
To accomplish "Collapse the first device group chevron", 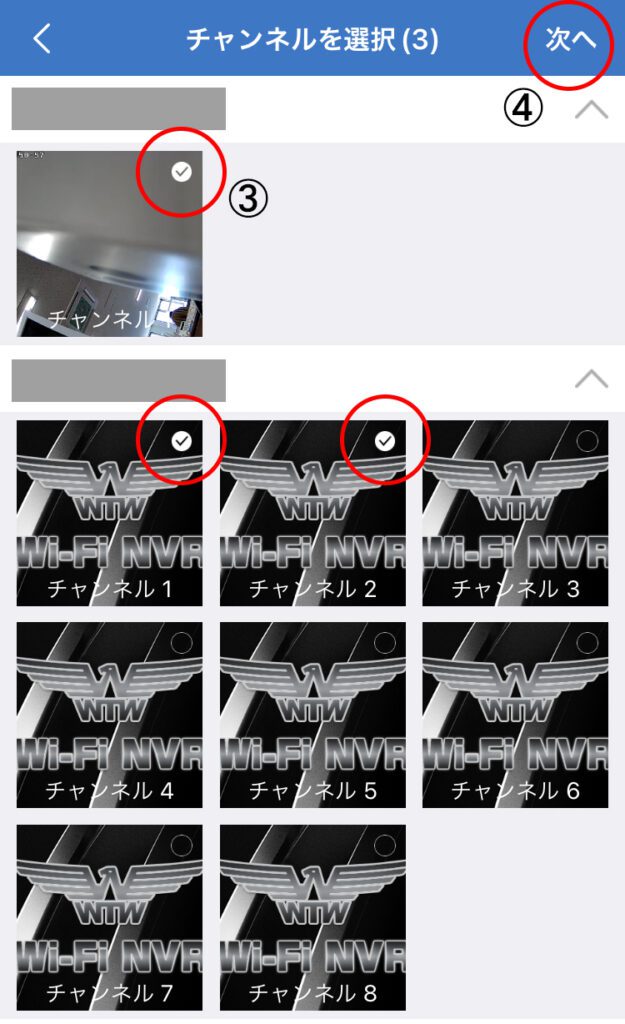I will point(591,110).
